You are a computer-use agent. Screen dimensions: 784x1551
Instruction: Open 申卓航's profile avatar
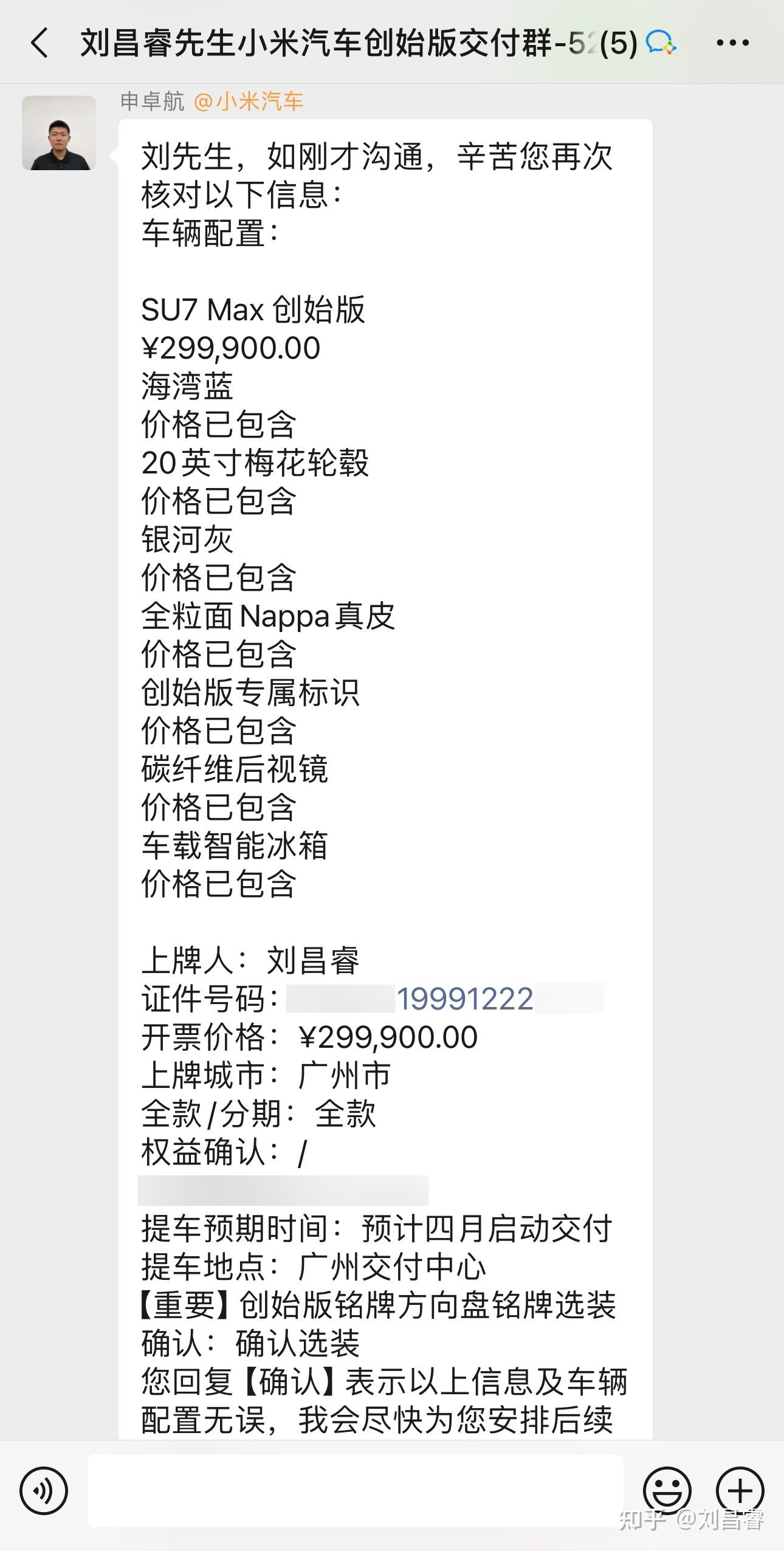point(59,132)
